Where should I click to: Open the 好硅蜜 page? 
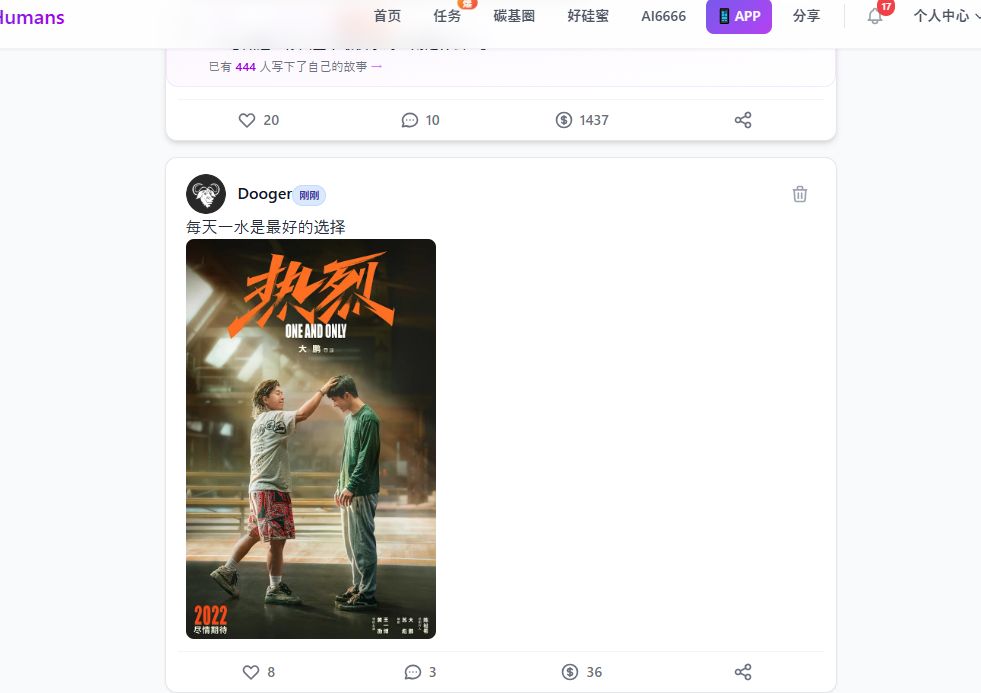pyautogui.click(x=588, y=16)
